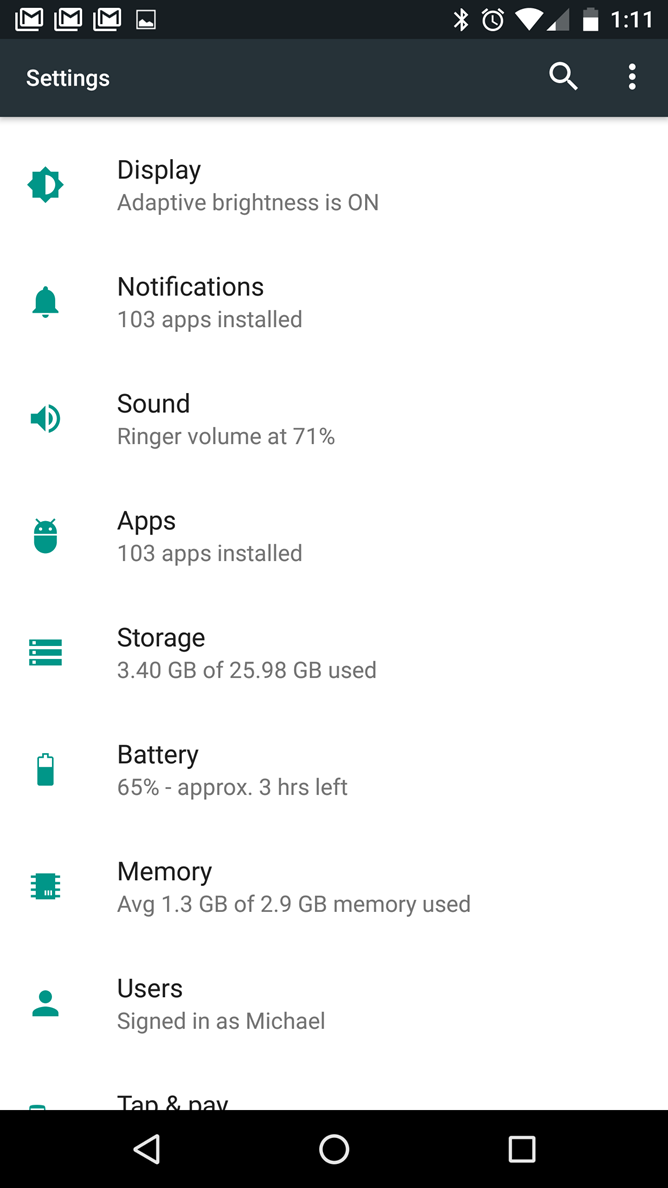The width and height of the screenshot is (668, 1188).
Task: Open Memory usage
Action: [x=334, y=886]
